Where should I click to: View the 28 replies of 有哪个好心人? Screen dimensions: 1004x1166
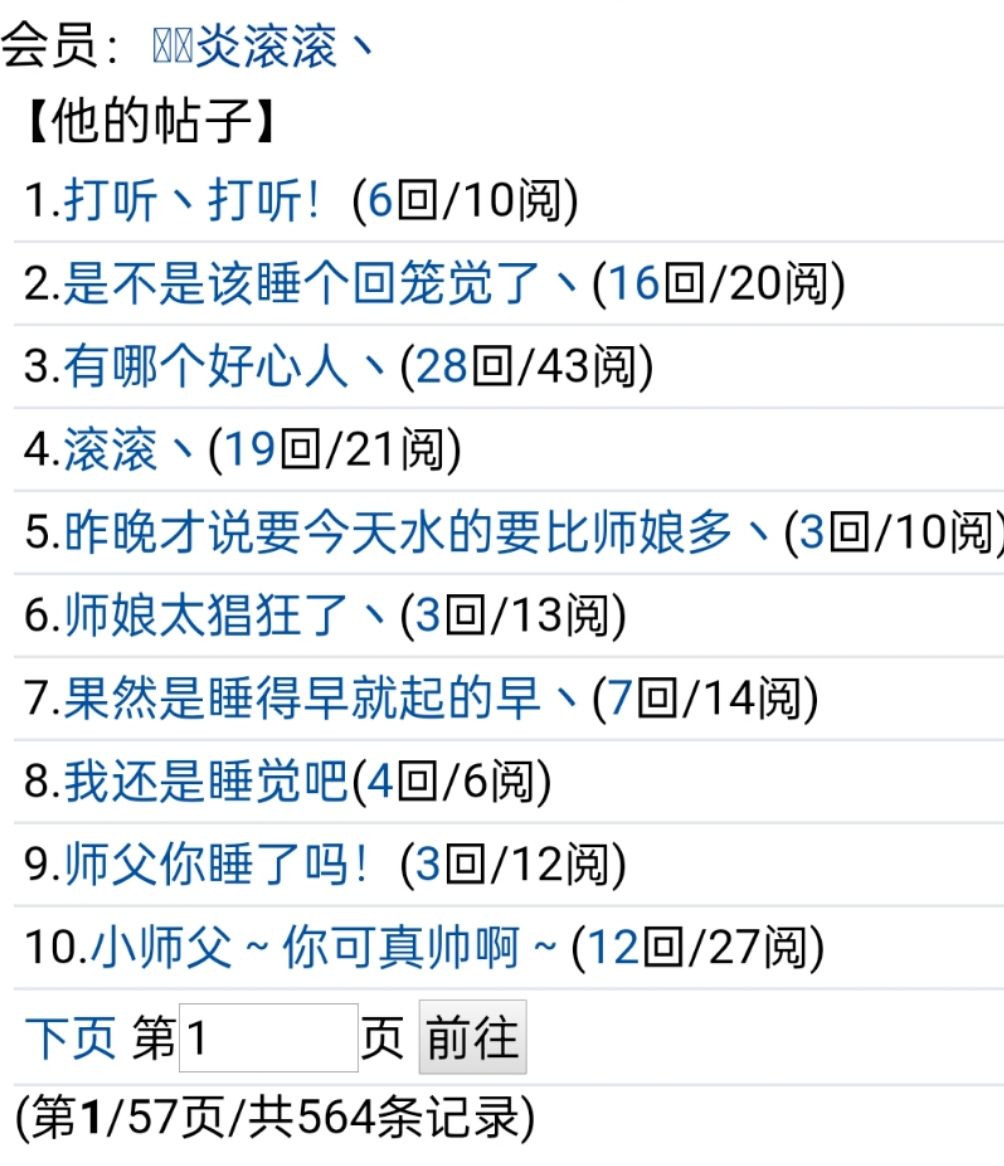(442, 368)
